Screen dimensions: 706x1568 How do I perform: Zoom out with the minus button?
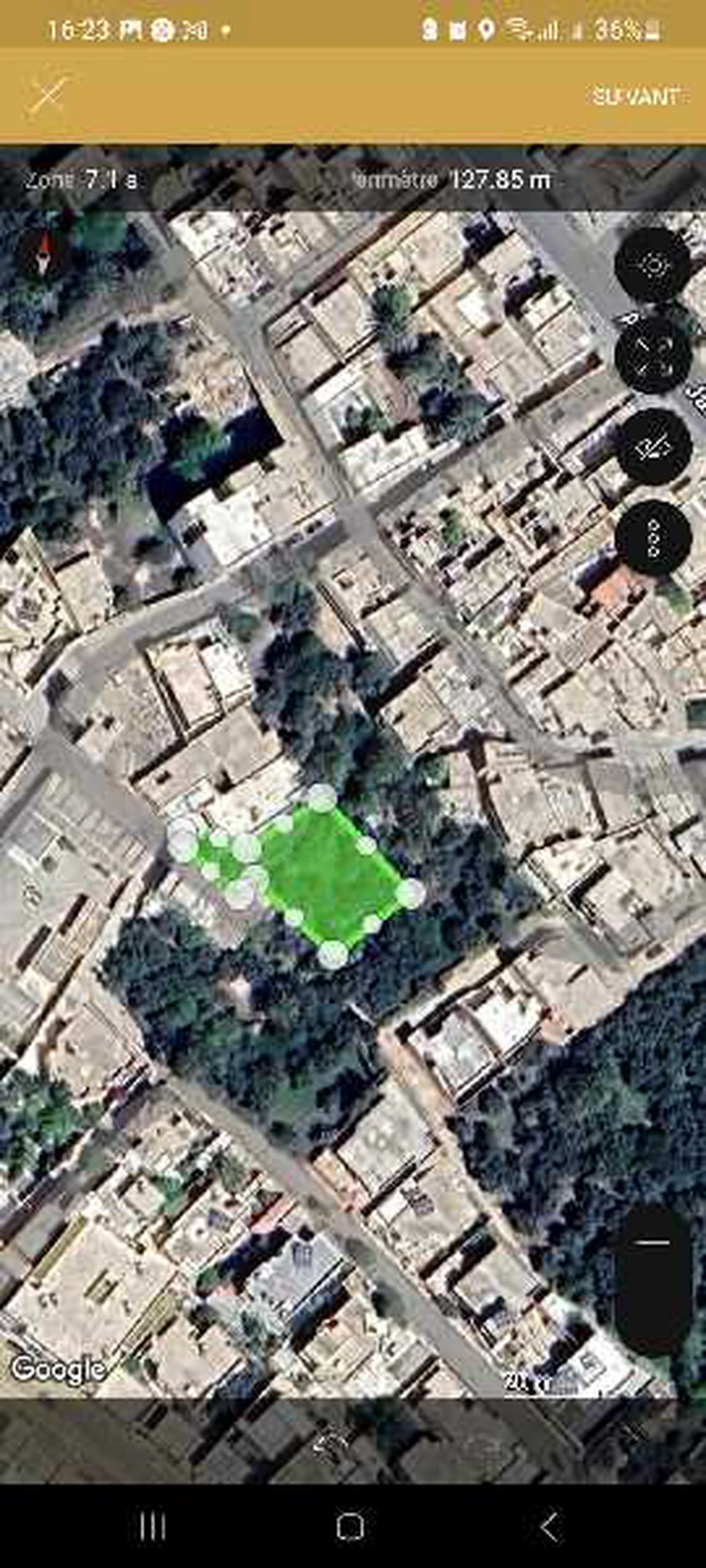coord(654,1241)
